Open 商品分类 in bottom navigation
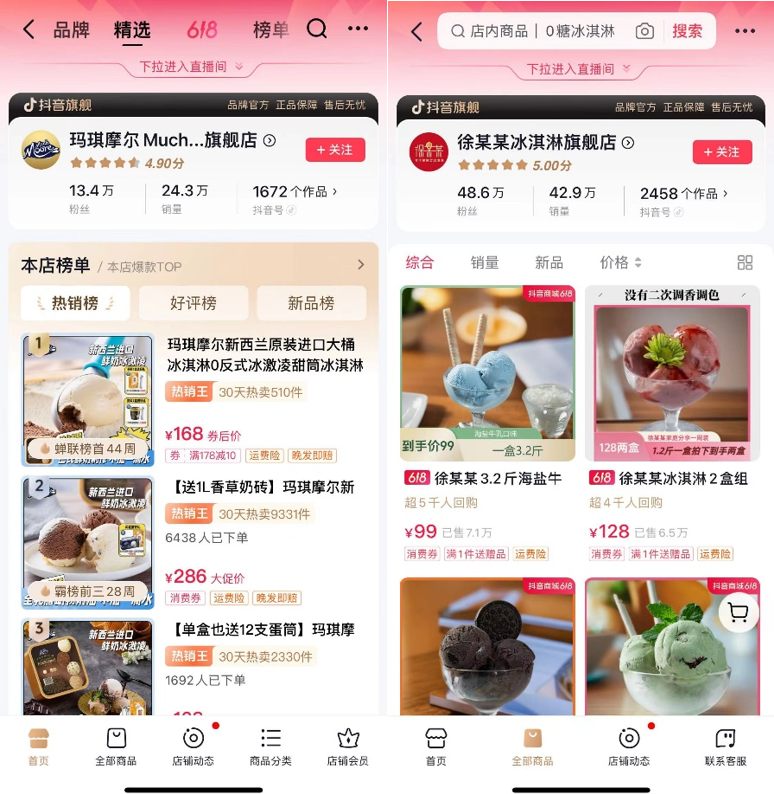Viewport: 774px width, 794px height. (x=270, y=746)
